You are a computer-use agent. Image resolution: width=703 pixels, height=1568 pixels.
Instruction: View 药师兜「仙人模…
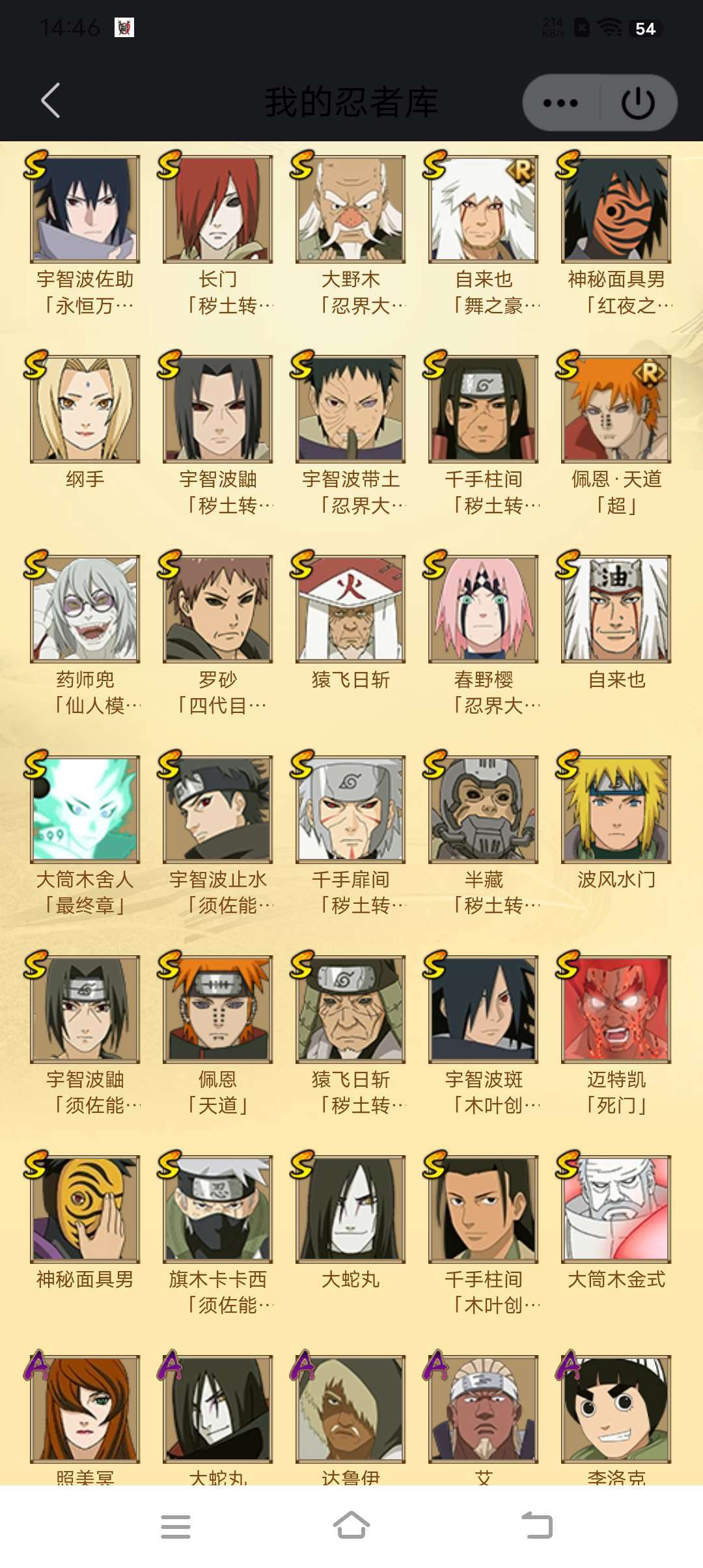[x=85, y=634]
